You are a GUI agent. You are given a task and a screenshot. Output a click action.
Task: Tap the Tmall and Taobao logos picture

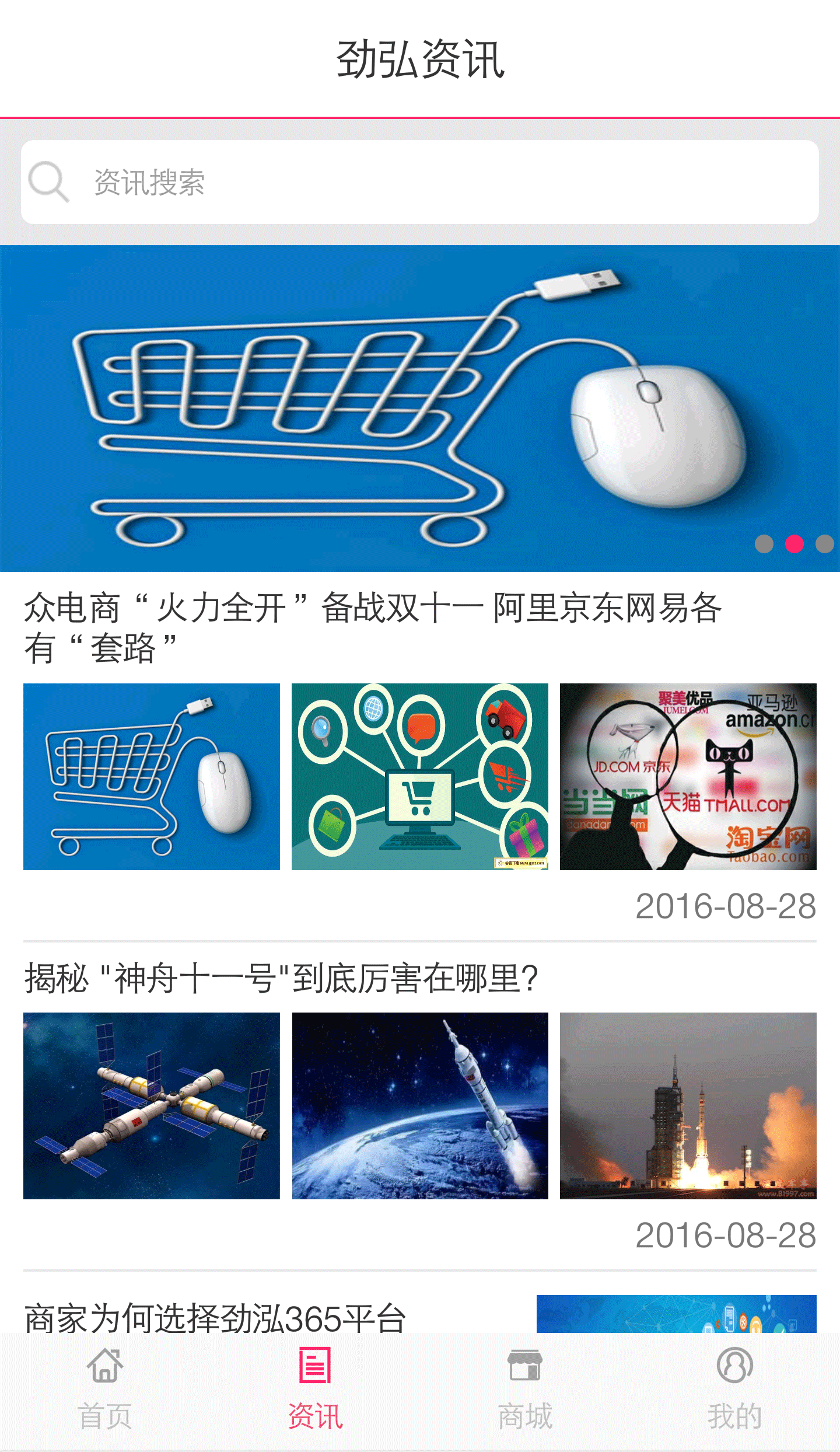[688, 777]
